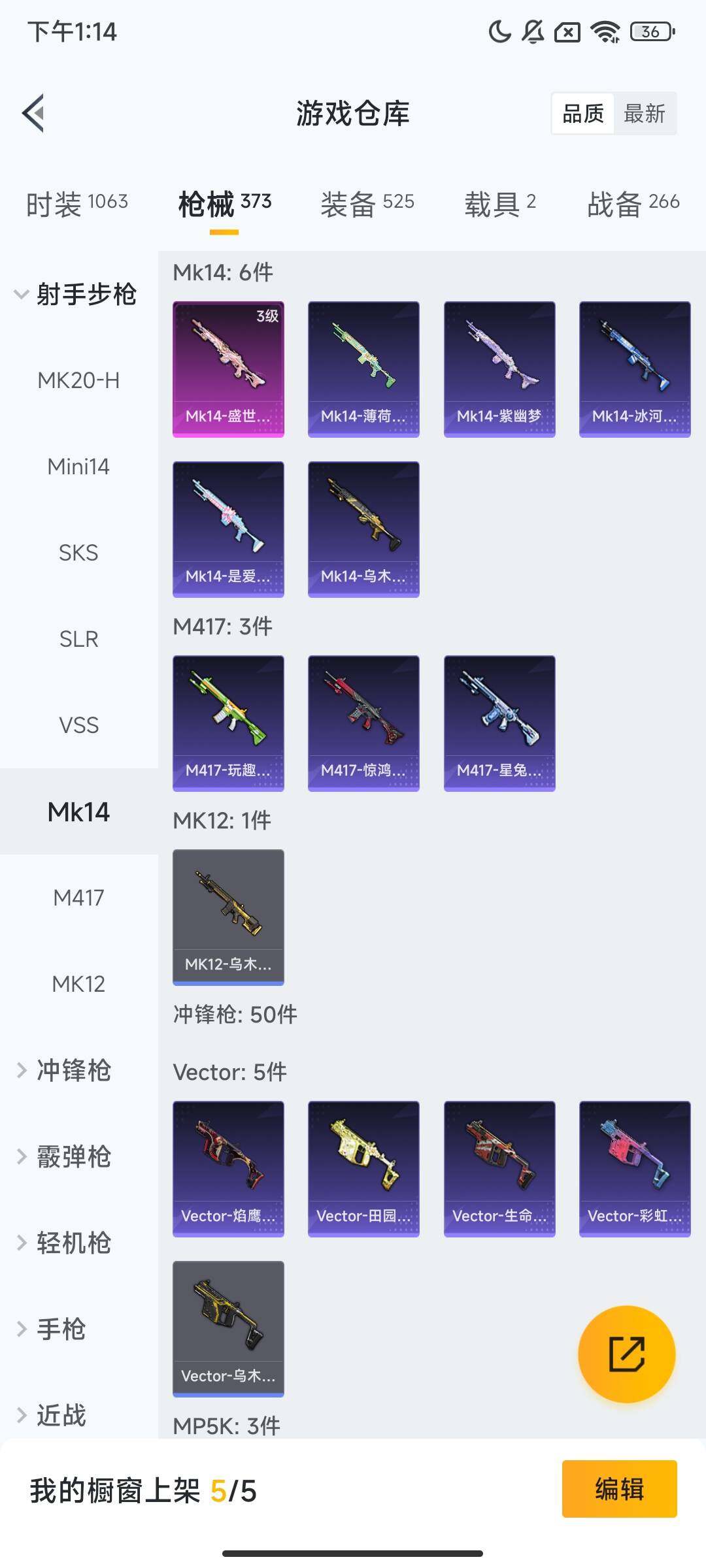Tap the yellow floating share button
The height and width of the screenshot is (1568, 706).
[x=626, y=1354]
